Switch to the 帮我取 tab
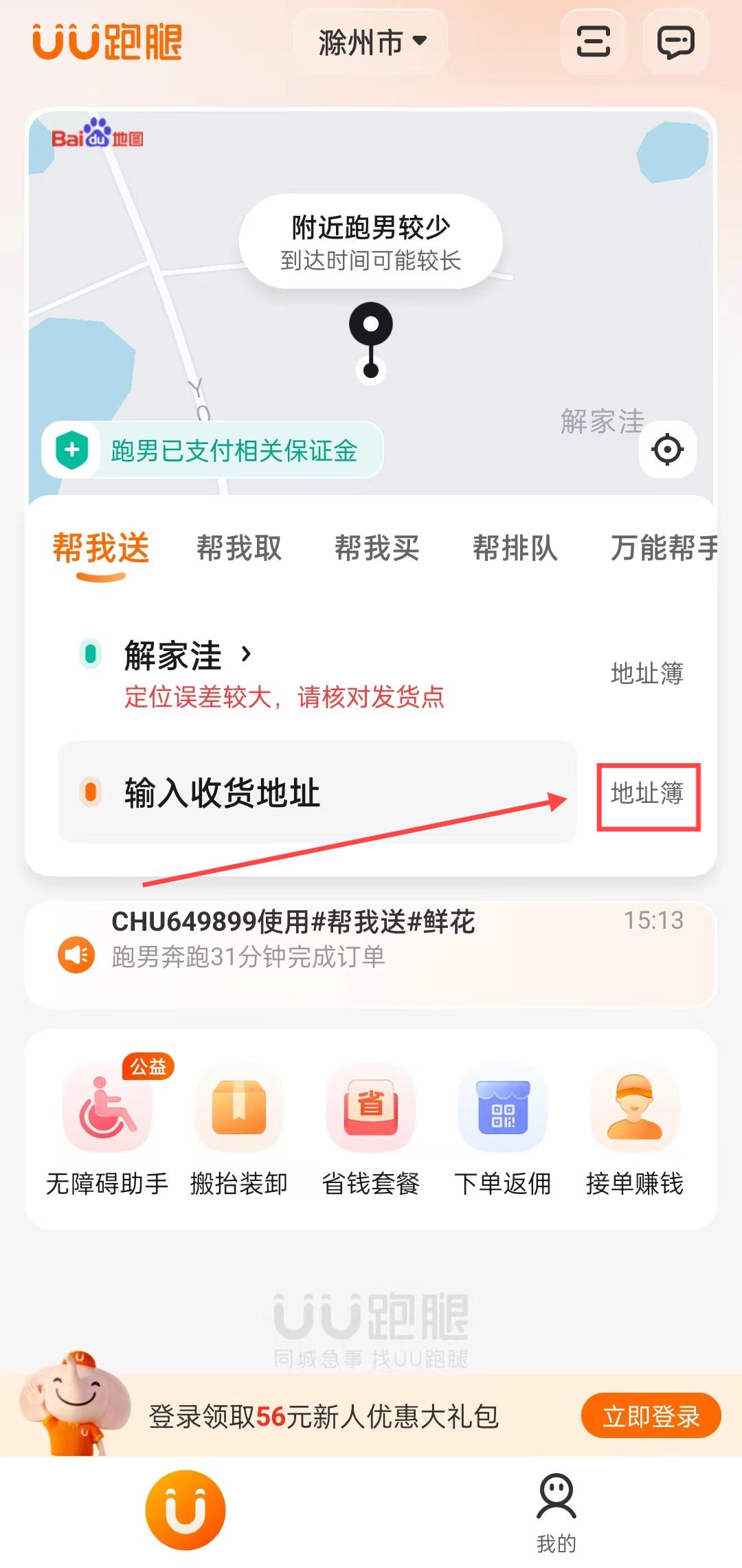The width and height of the screenshot is (742, 1568). [239, 549]
